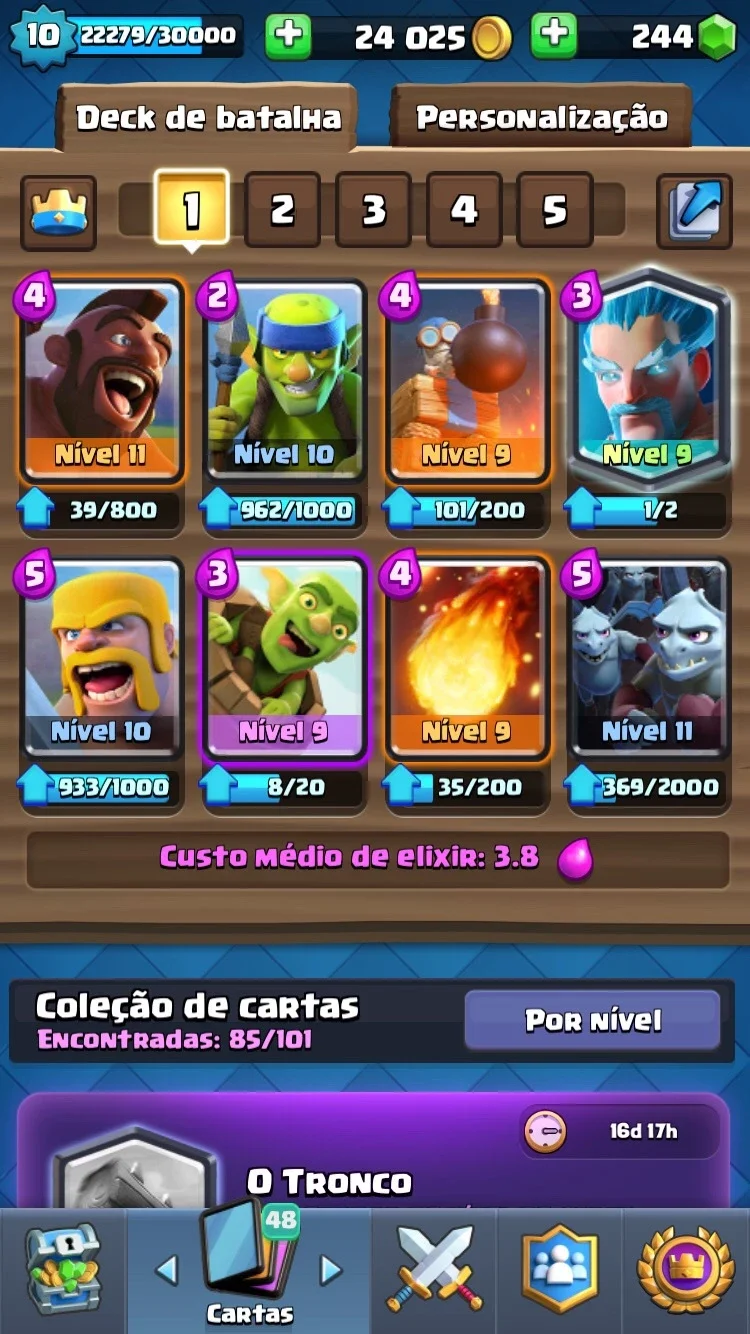Switch to the Personalização tab
This screenshot has width=750, height=1334.
click(x=541, y=117)
